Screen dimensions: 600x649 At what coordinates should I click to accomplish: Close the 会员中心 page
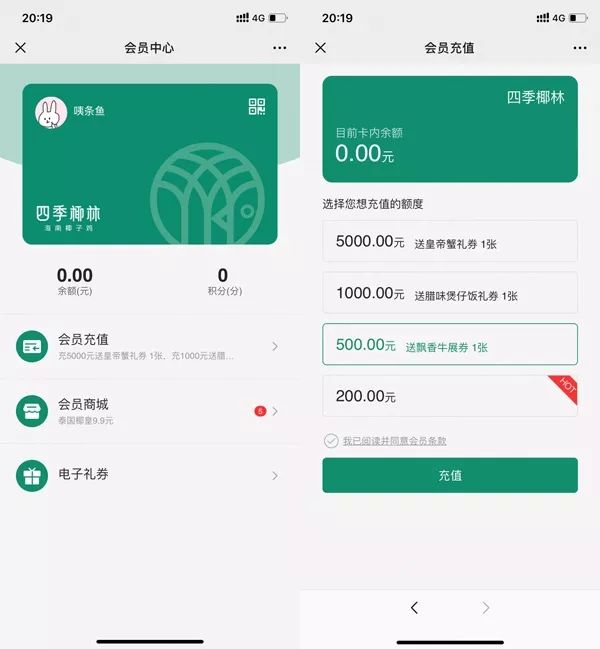[x=21, y=48]
